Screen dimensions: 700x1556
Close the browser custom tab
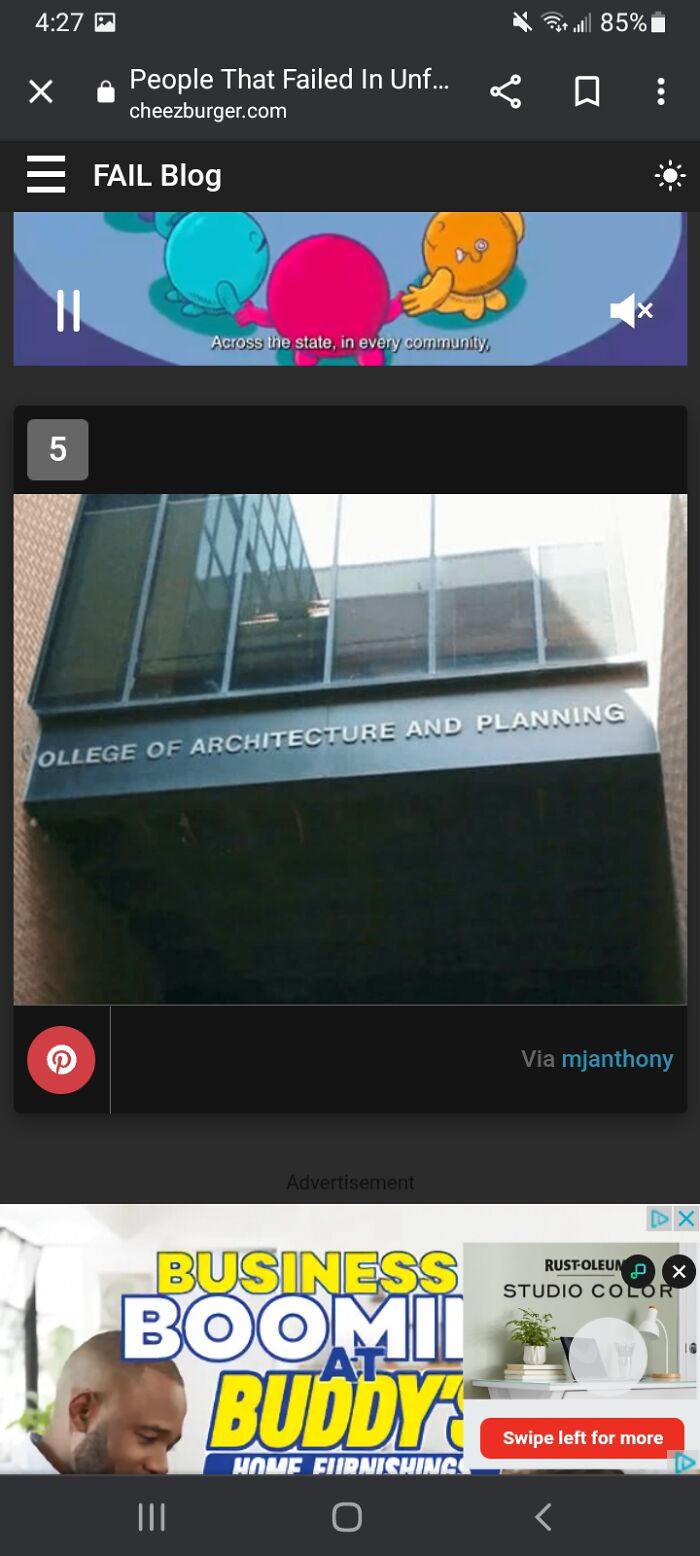40,92
